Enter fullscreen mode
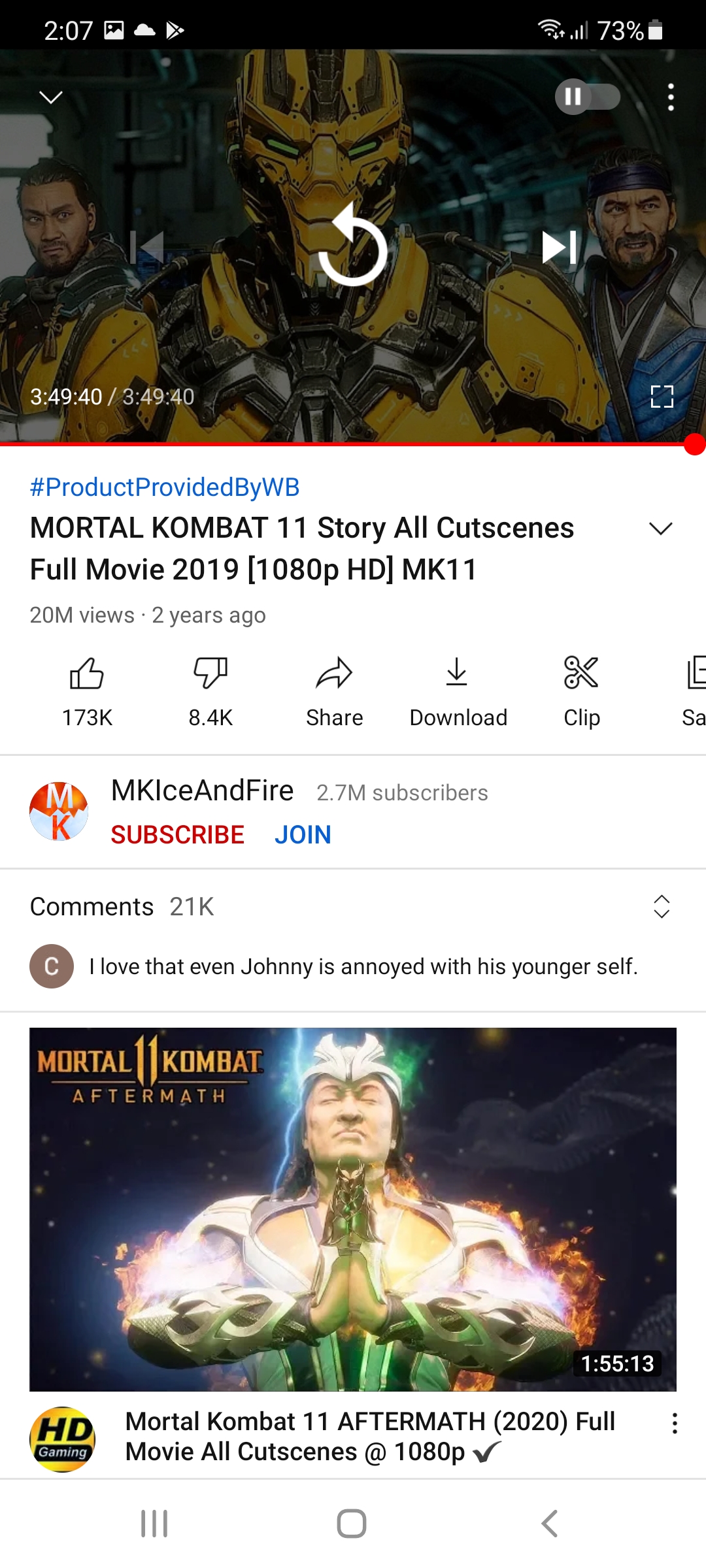Image resolution: width=706 pixels, height=1568 pixels. [662, 396]
